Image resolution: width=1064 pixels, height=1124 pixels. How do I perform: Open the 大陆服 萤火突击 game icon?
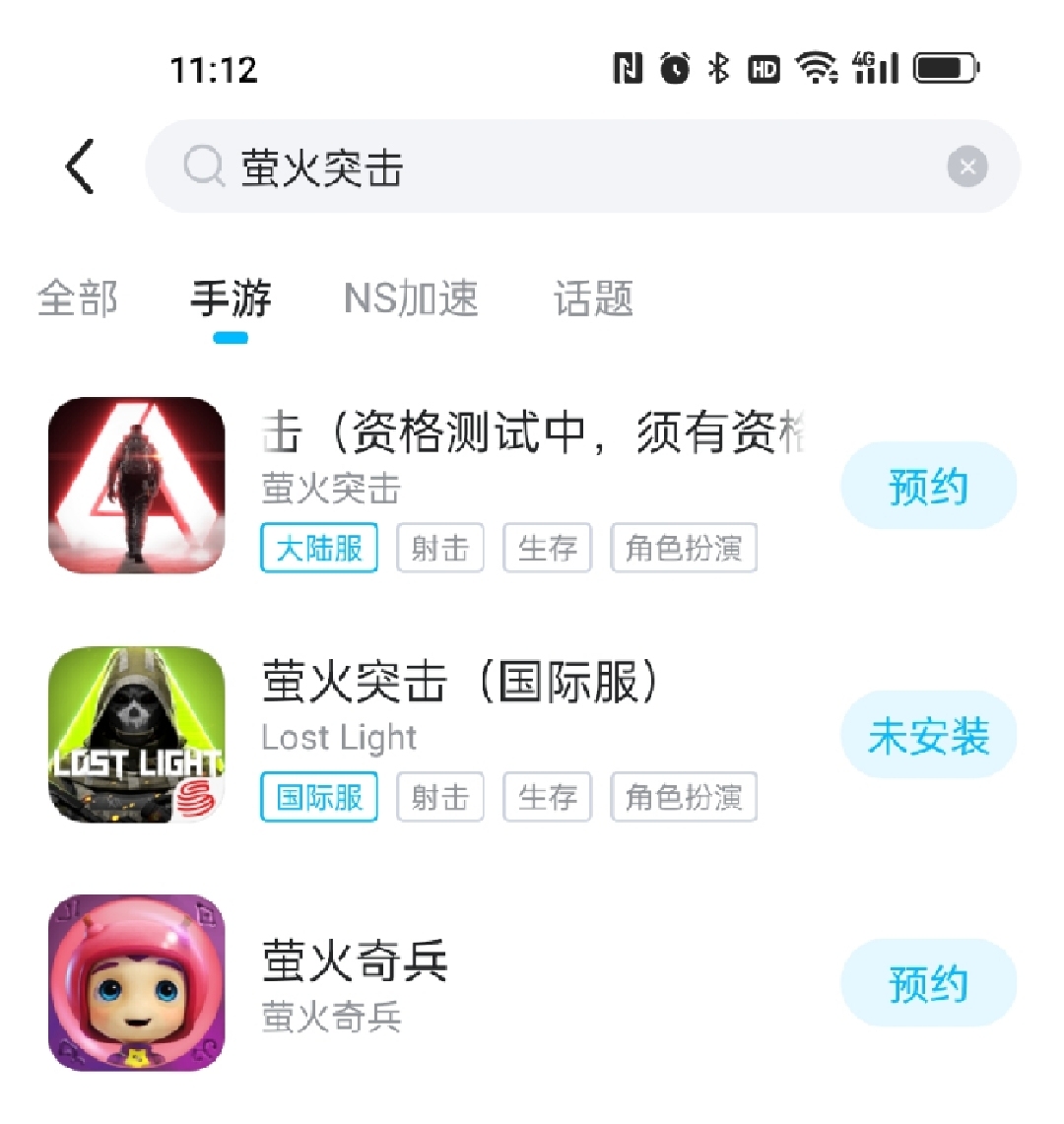(137, 486)
